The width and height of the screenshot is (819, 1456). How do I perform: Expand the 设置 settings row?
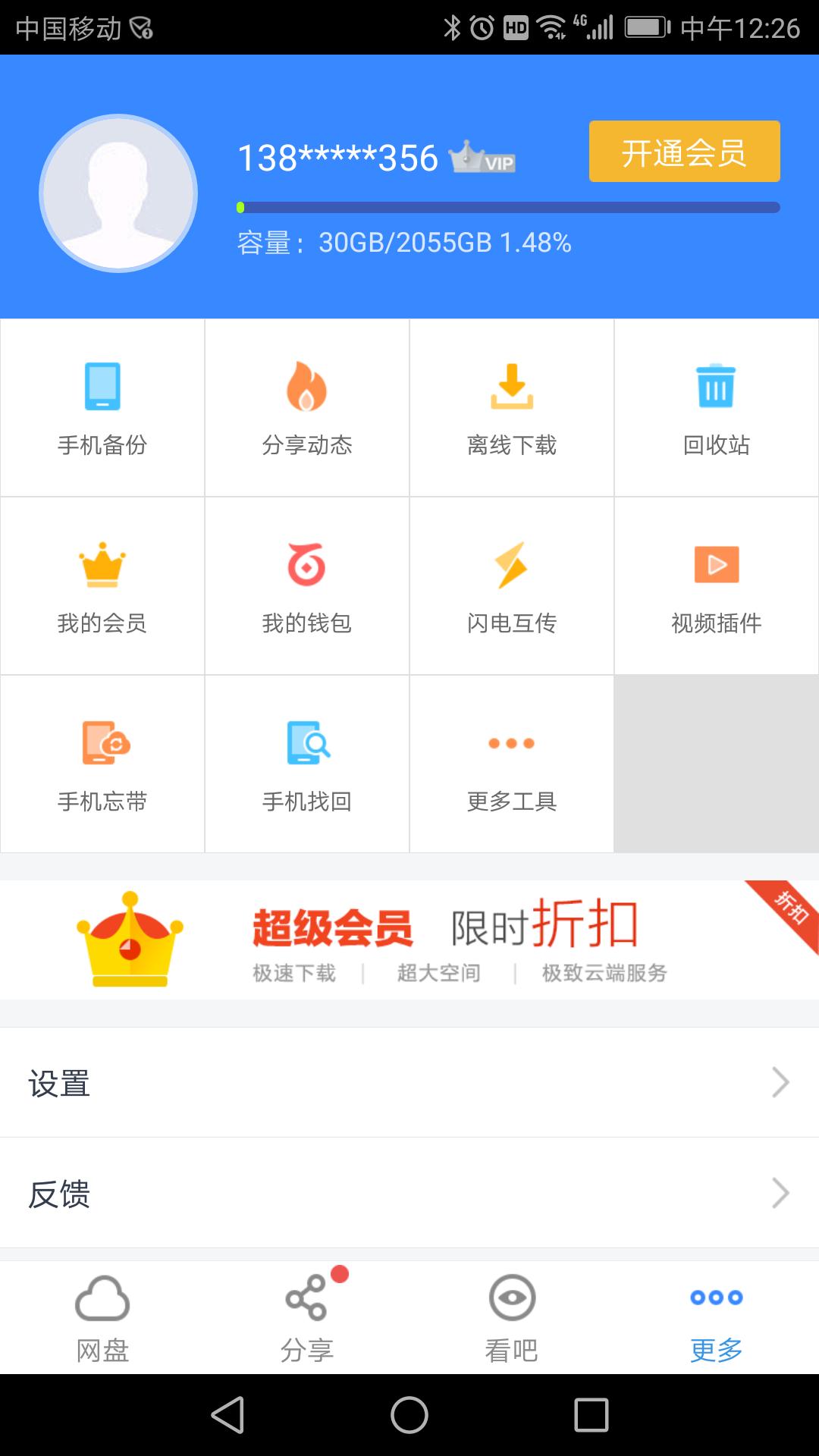(x=409, y=1082)
